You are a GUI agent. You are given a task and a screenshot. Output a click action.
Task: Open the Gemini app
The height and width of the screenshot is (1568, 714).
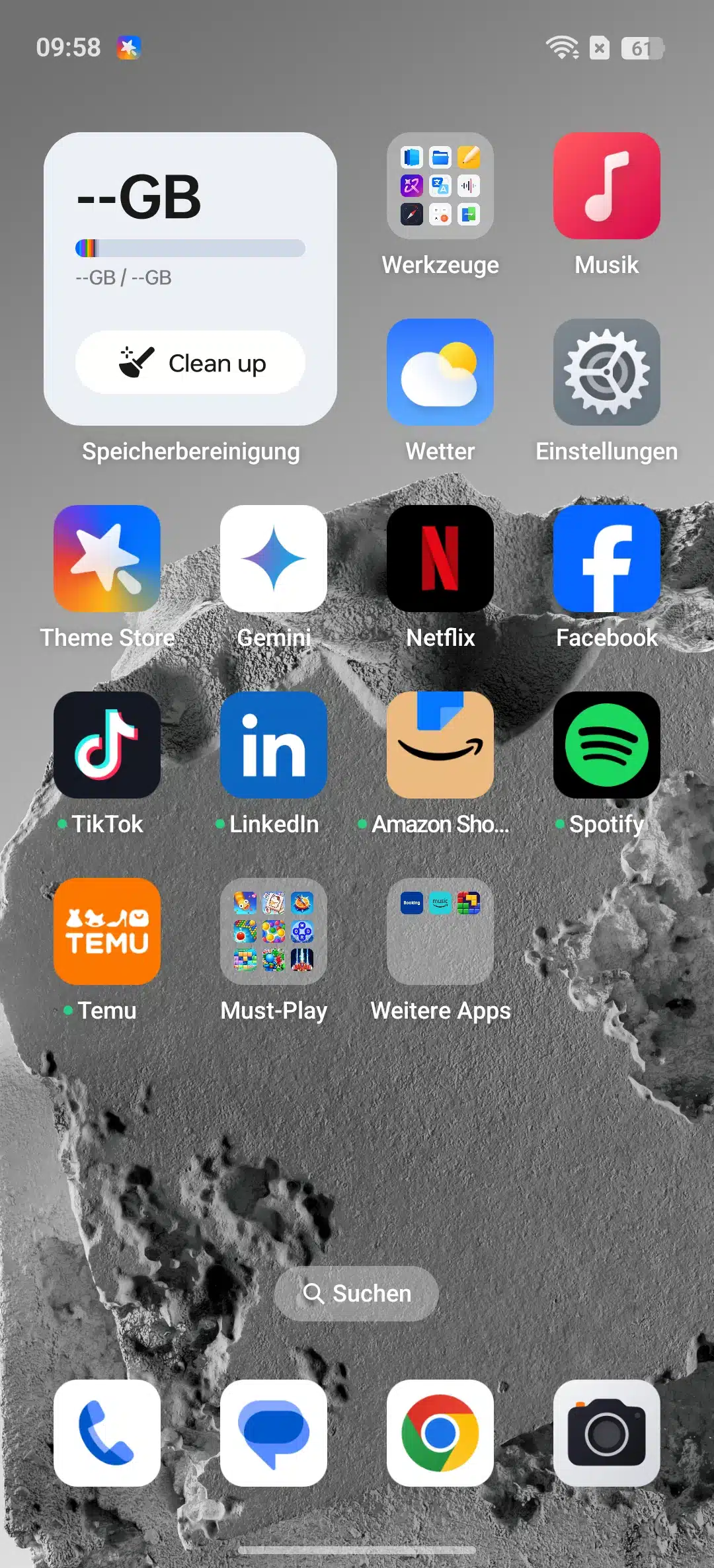(274, 559)
